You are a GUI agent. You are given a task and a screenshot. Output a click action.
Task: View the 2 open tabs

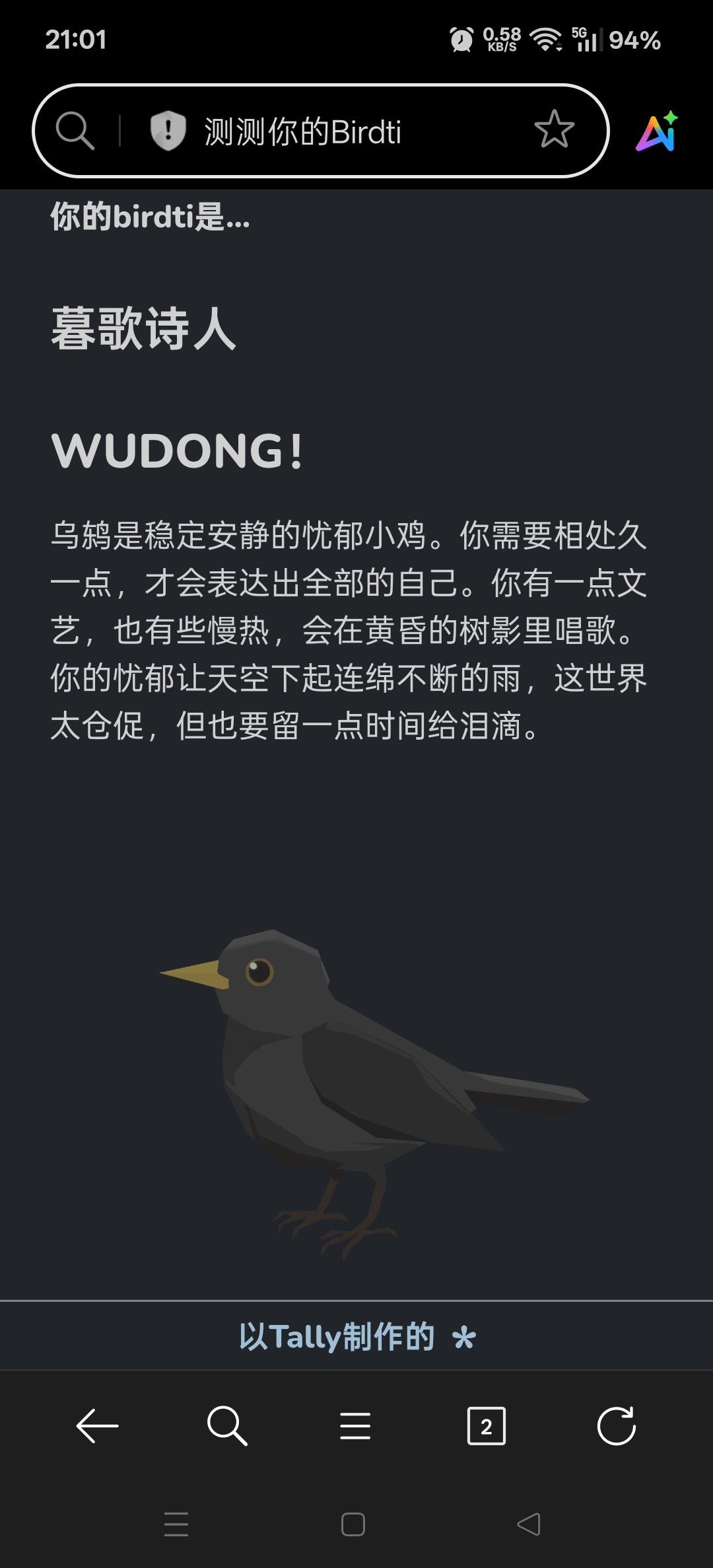coord(486,1426)
